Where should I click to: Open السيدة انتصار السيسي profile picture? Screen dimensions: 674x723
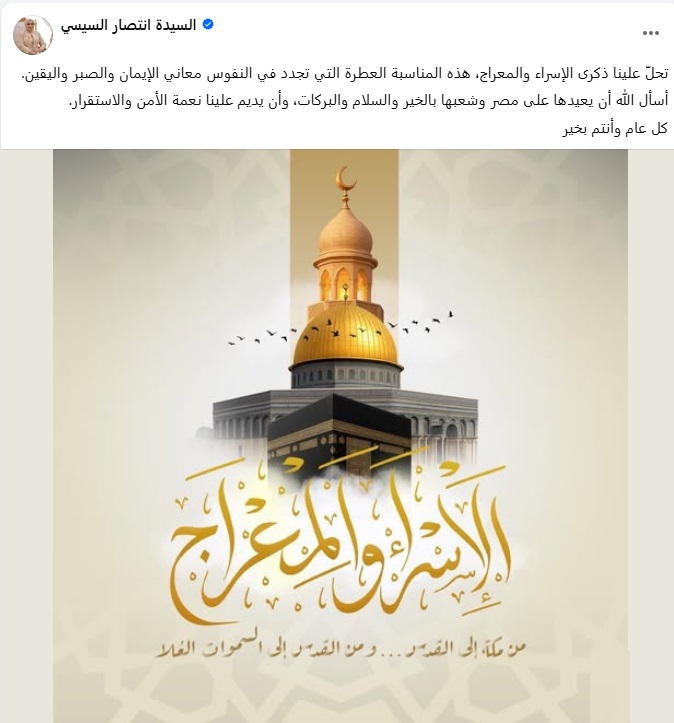click(32, 35)
